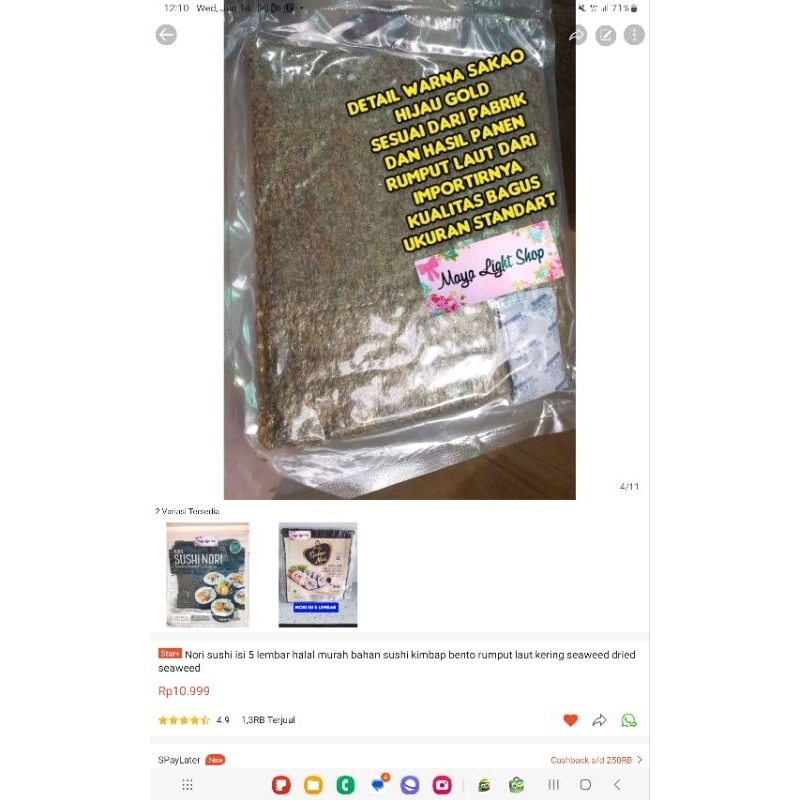This screenshot has height=800, width=800.
Task: Open Messages from the taskbar
Action: coord(379,785)
